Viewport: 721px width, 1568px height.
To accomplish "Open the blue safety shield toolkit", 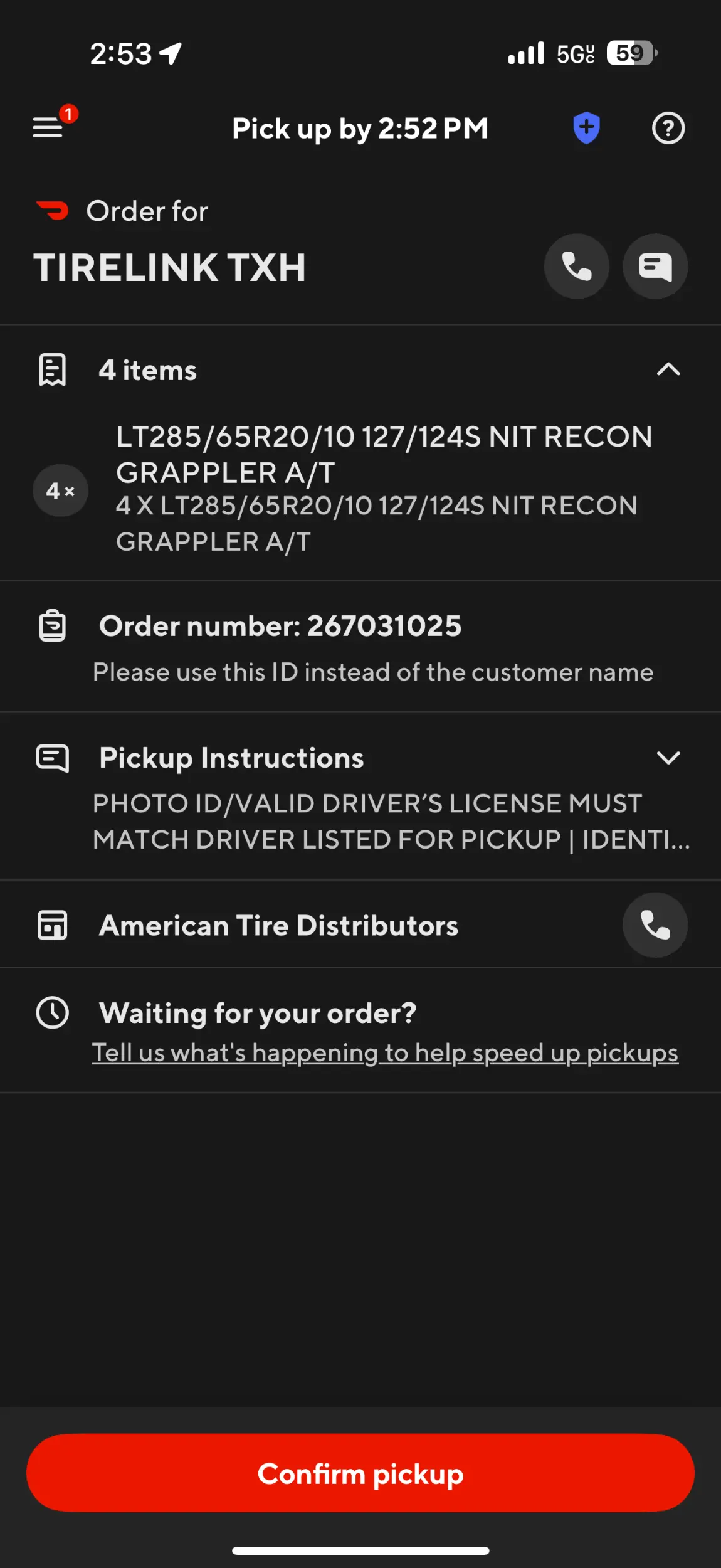I will click(586, 128).
